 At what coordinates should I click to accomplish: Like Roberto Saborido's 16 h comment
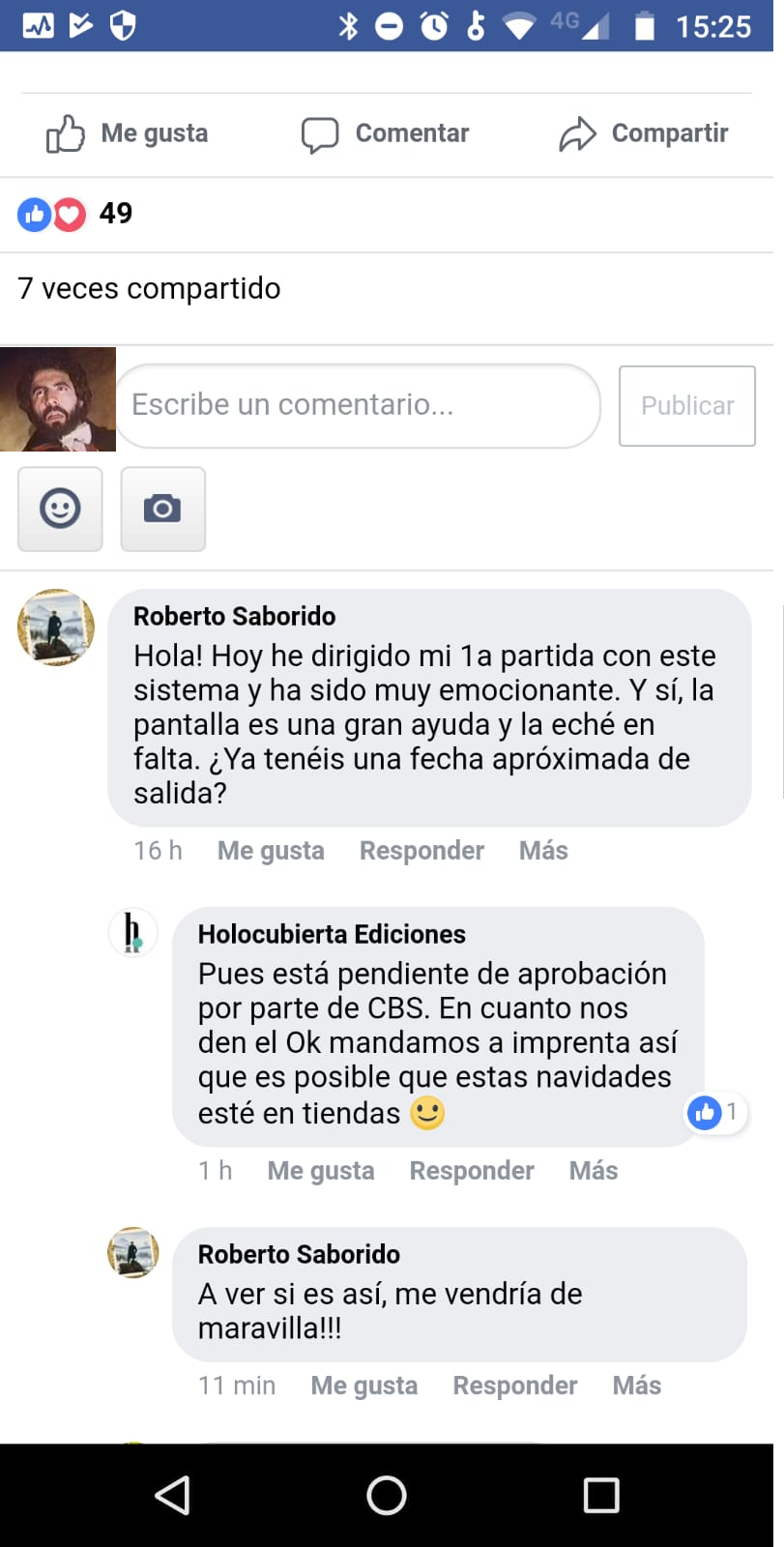(271, 851)
